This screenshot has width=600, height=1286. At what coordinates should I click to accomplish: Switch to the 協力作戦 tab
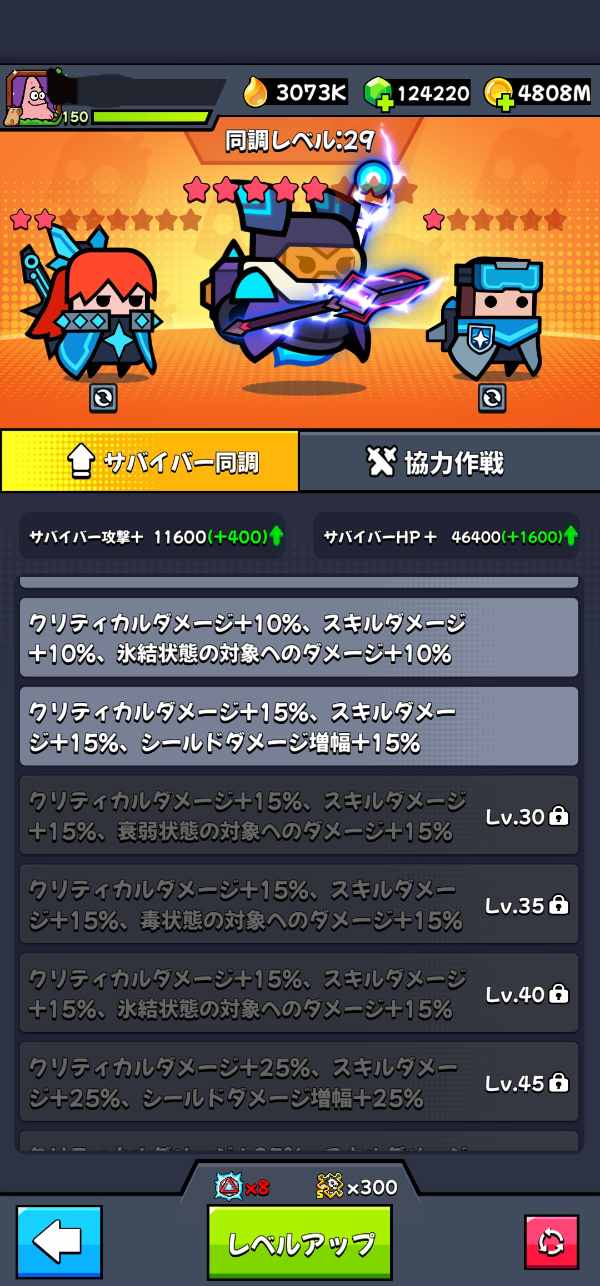449,462
